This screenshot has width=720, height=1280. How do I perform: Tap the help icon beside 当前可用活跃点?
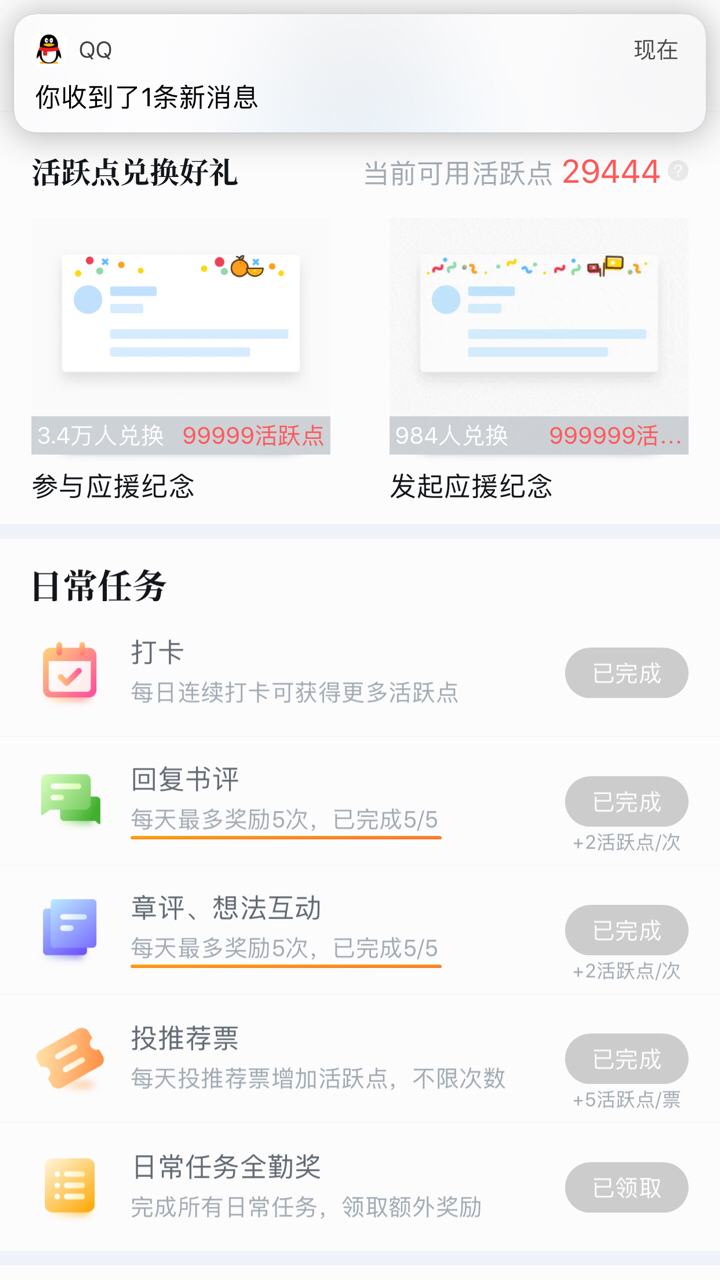(x=678, y=171)
